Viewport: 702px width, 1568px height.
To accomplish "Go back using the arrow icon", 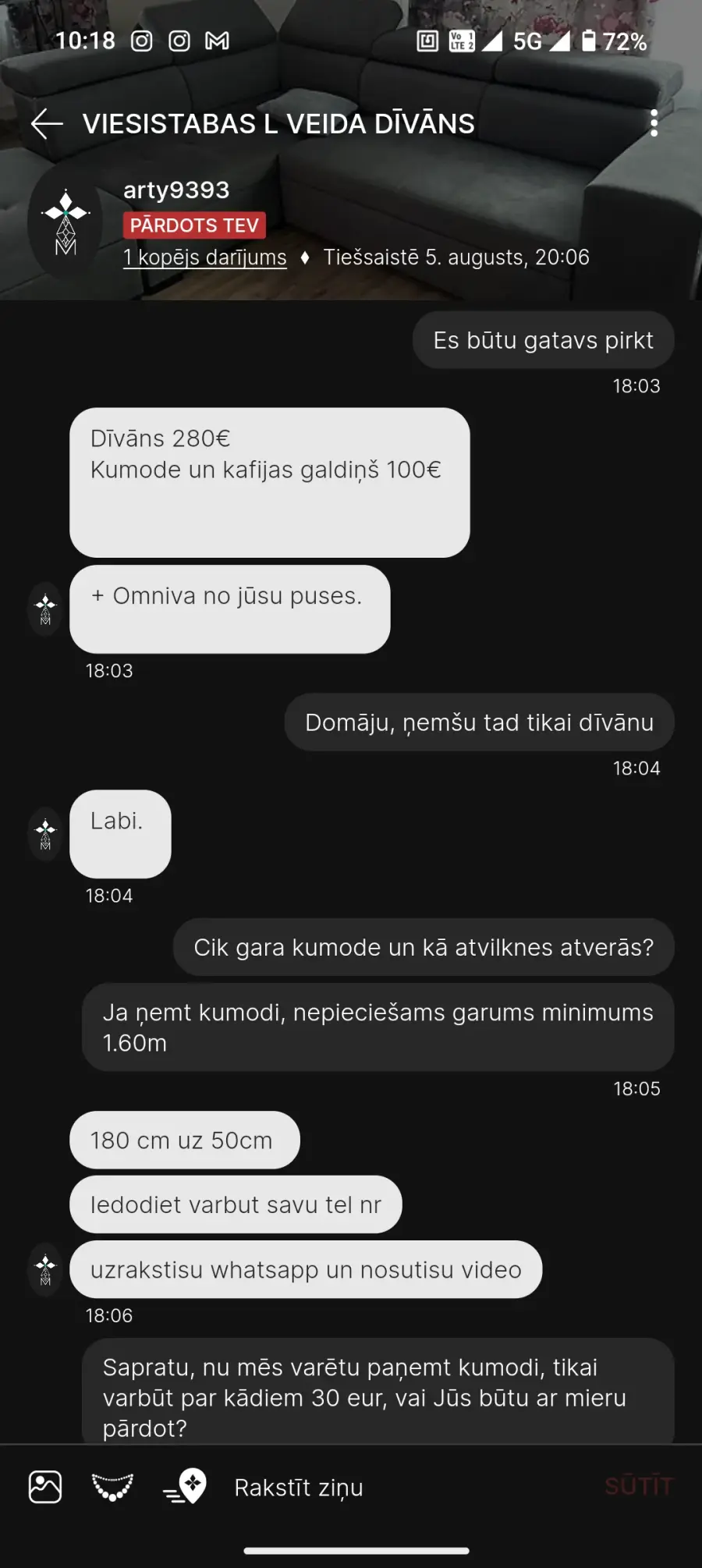I will 47,124.
